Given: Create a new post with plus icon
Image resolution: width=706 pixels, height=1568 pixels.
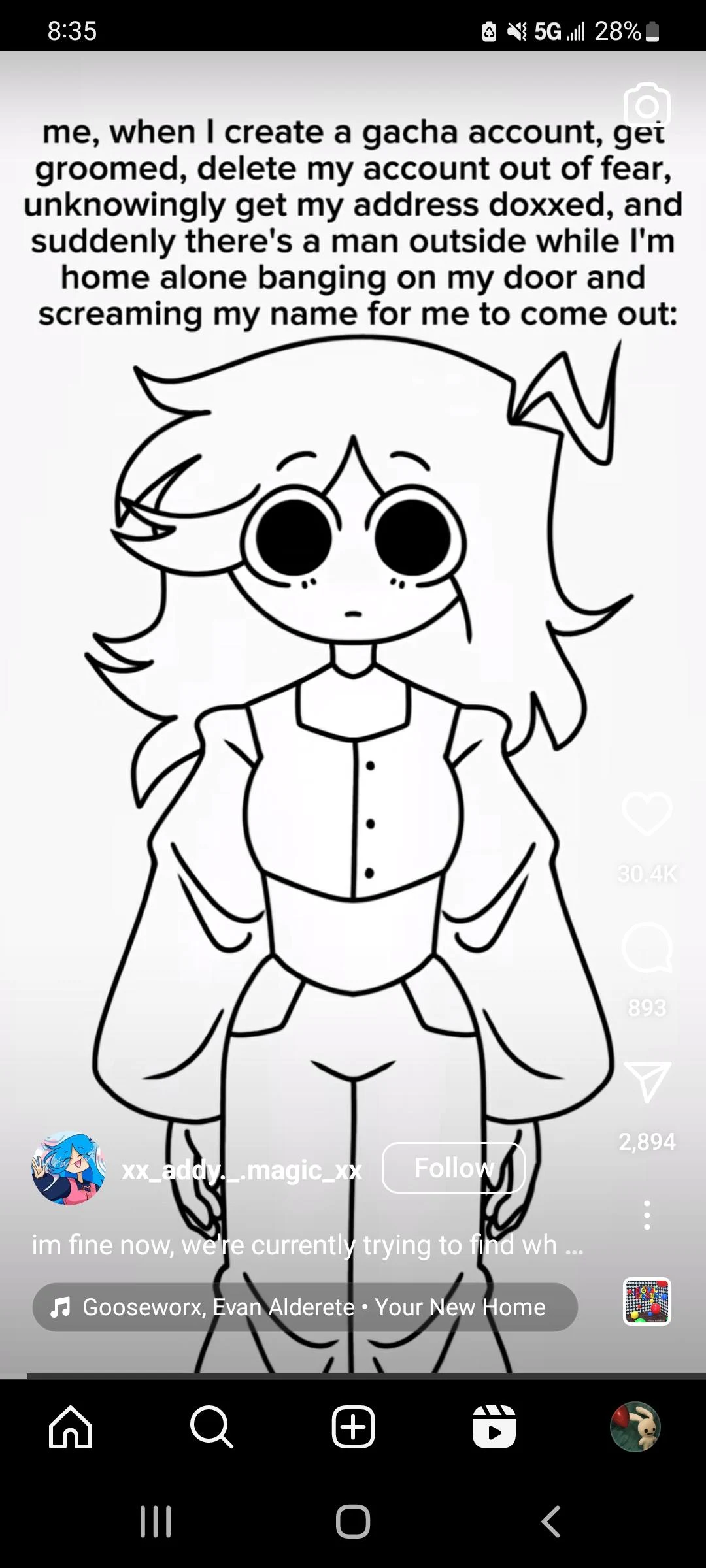Looking at the screenshot, I should click(353, 1427).
